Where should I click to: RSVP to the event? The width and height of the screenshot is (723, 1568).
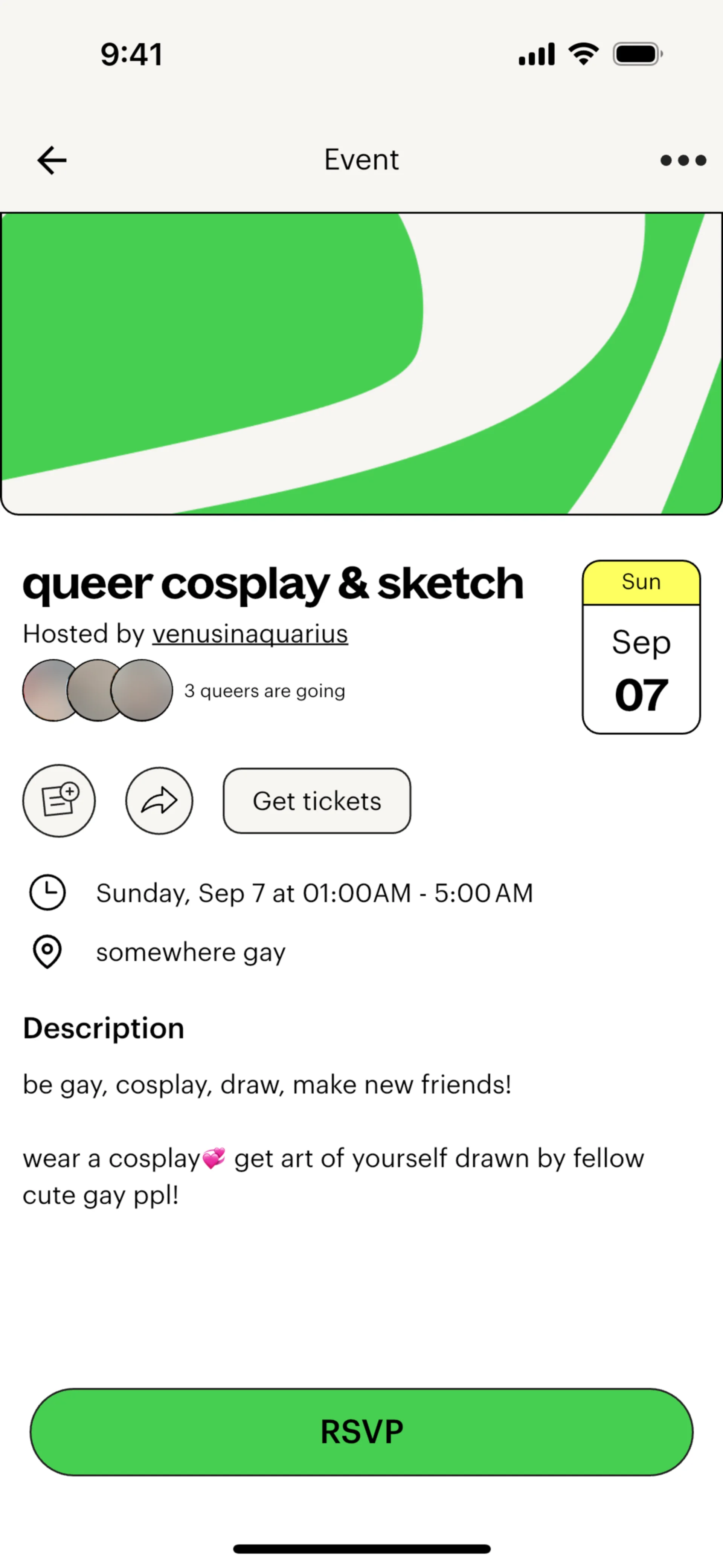361,1432
